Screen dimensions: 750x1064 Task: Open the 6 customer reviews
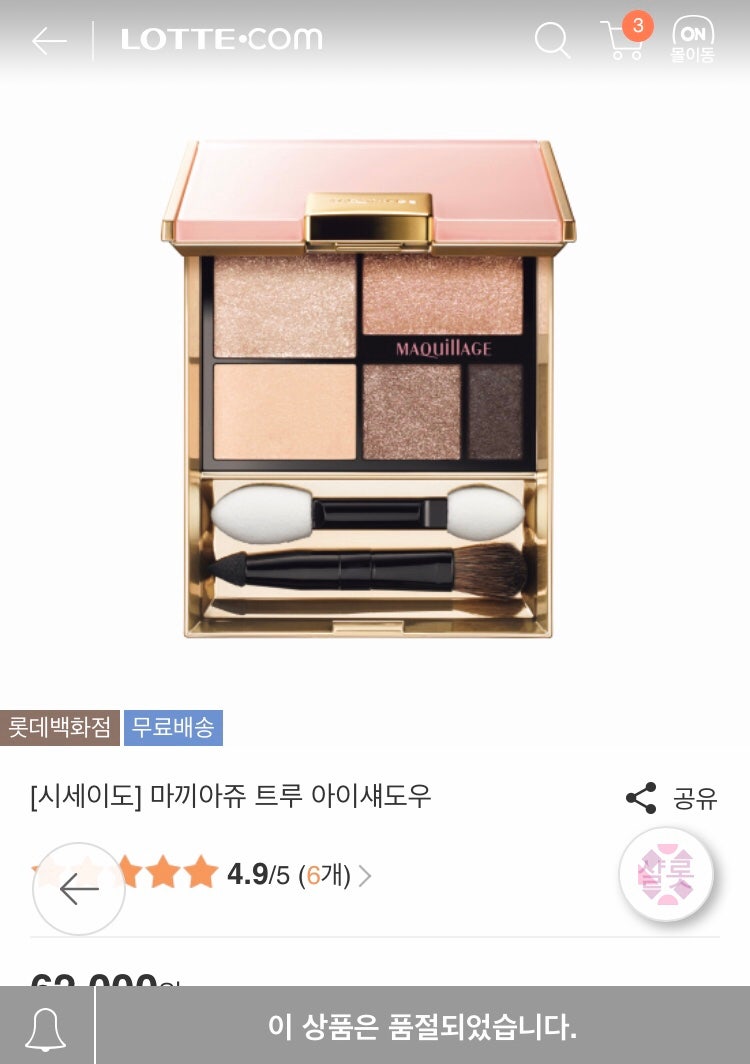(x=325, y=876)
